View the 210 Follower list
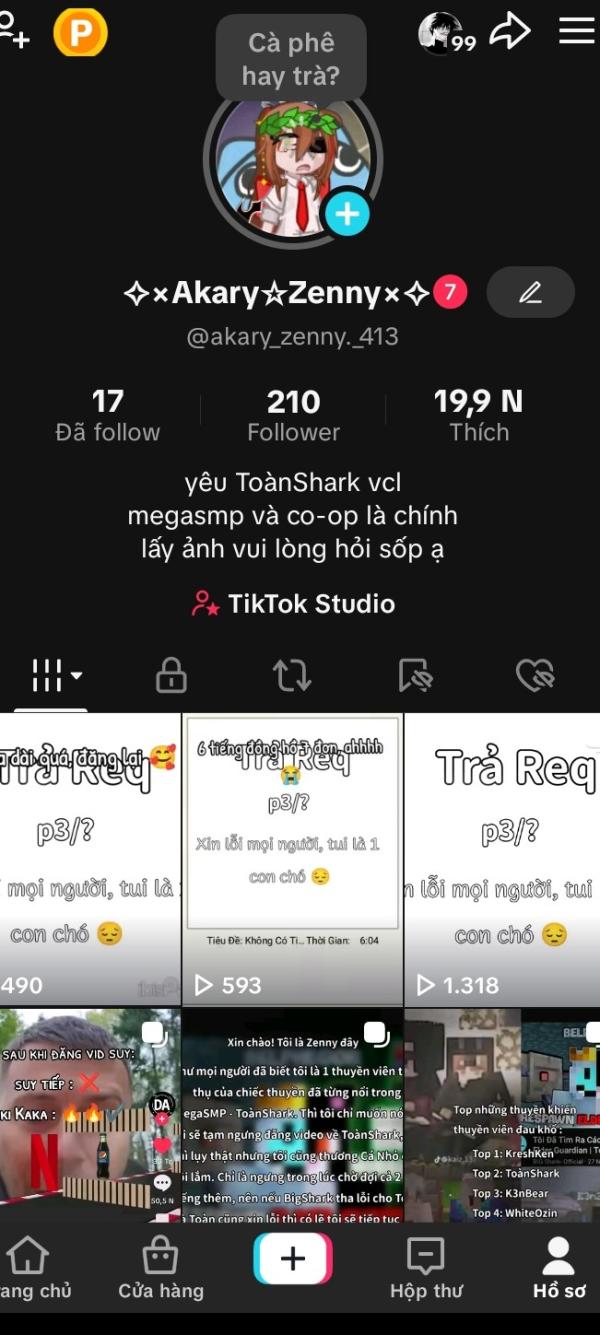The height and width of the screenshot is (1335, 600). point(293,416)
